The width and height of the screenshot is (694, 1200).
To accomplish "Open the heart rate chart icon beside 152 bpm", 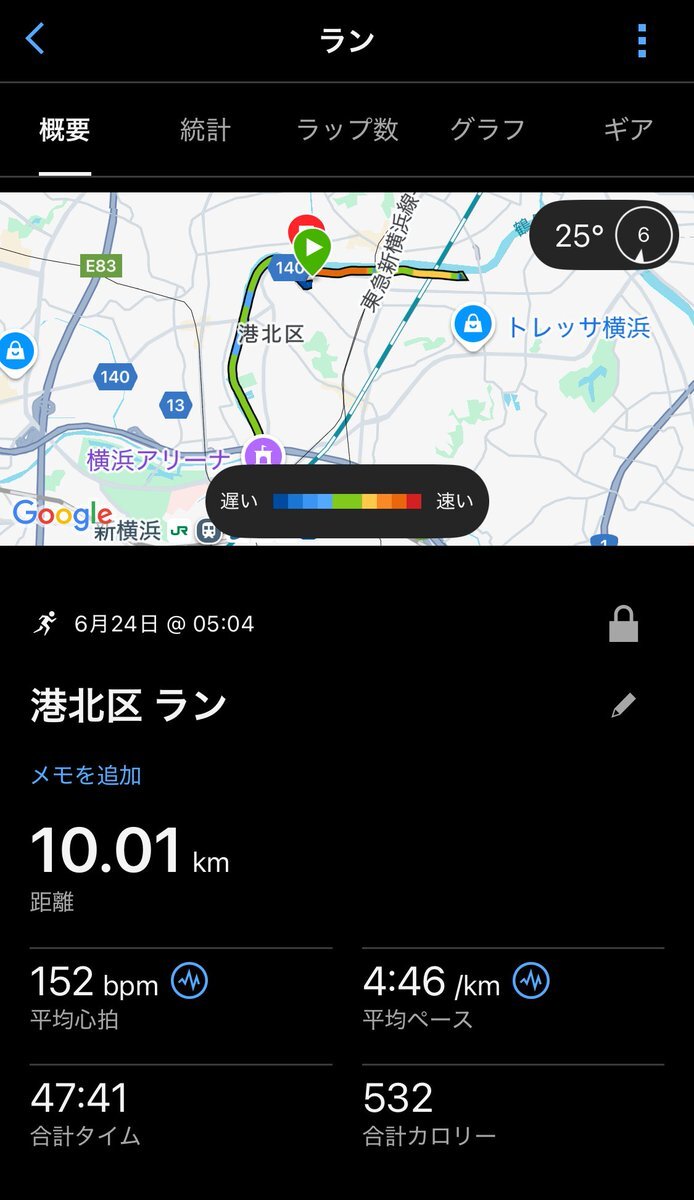I will [x=189, y=982].
